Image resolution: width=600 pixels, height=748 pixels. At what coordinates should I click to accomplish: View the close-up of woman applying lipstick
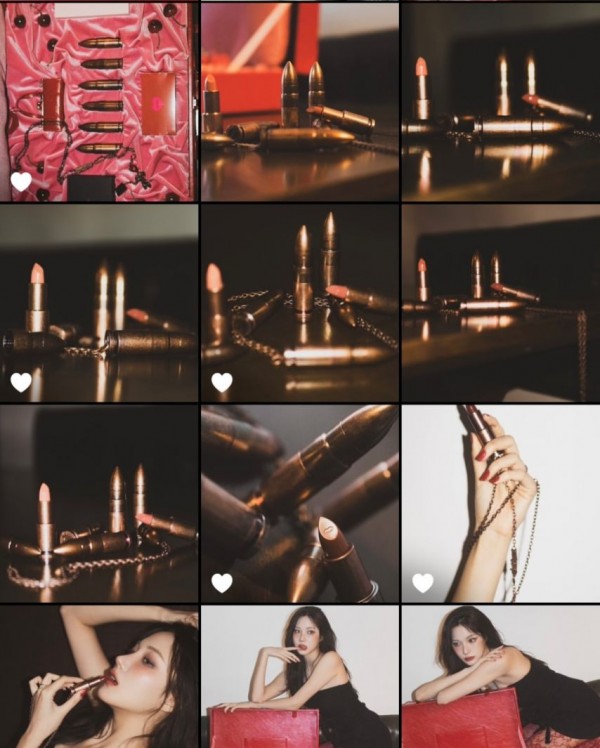coord(99,677)
